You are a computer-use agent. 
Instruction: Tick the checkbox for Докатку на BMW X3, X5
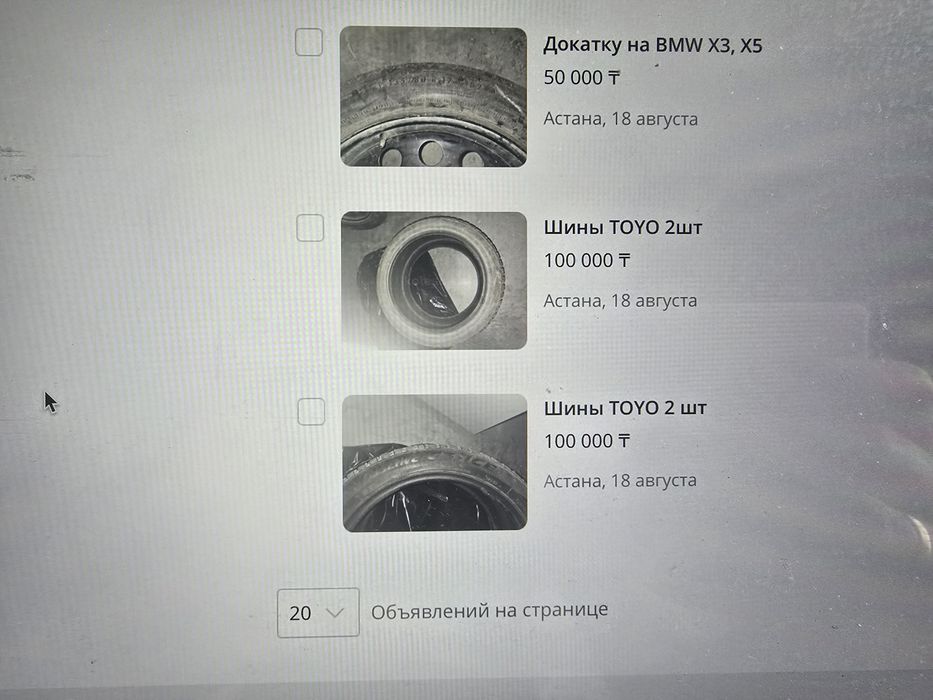point(309,42)
